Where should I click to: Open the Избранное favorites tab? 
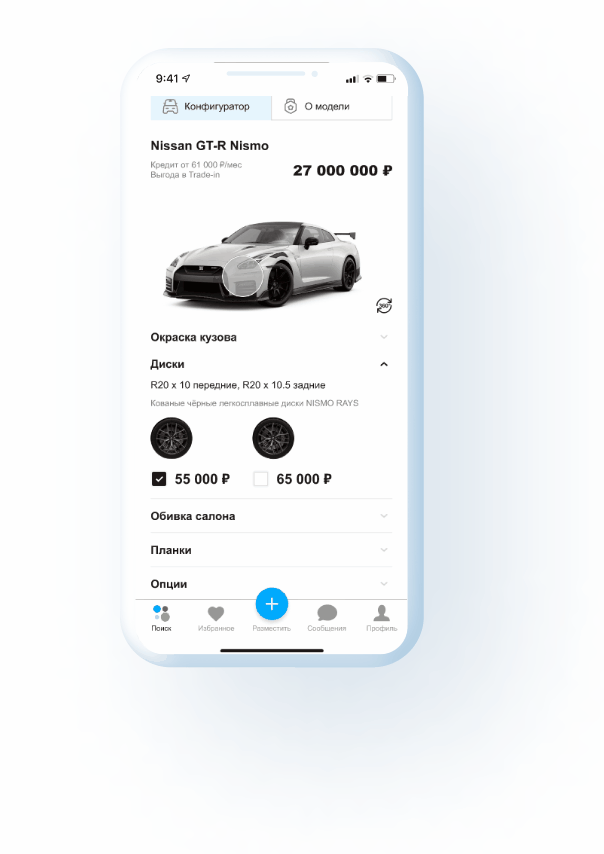(x=215, y=618)
